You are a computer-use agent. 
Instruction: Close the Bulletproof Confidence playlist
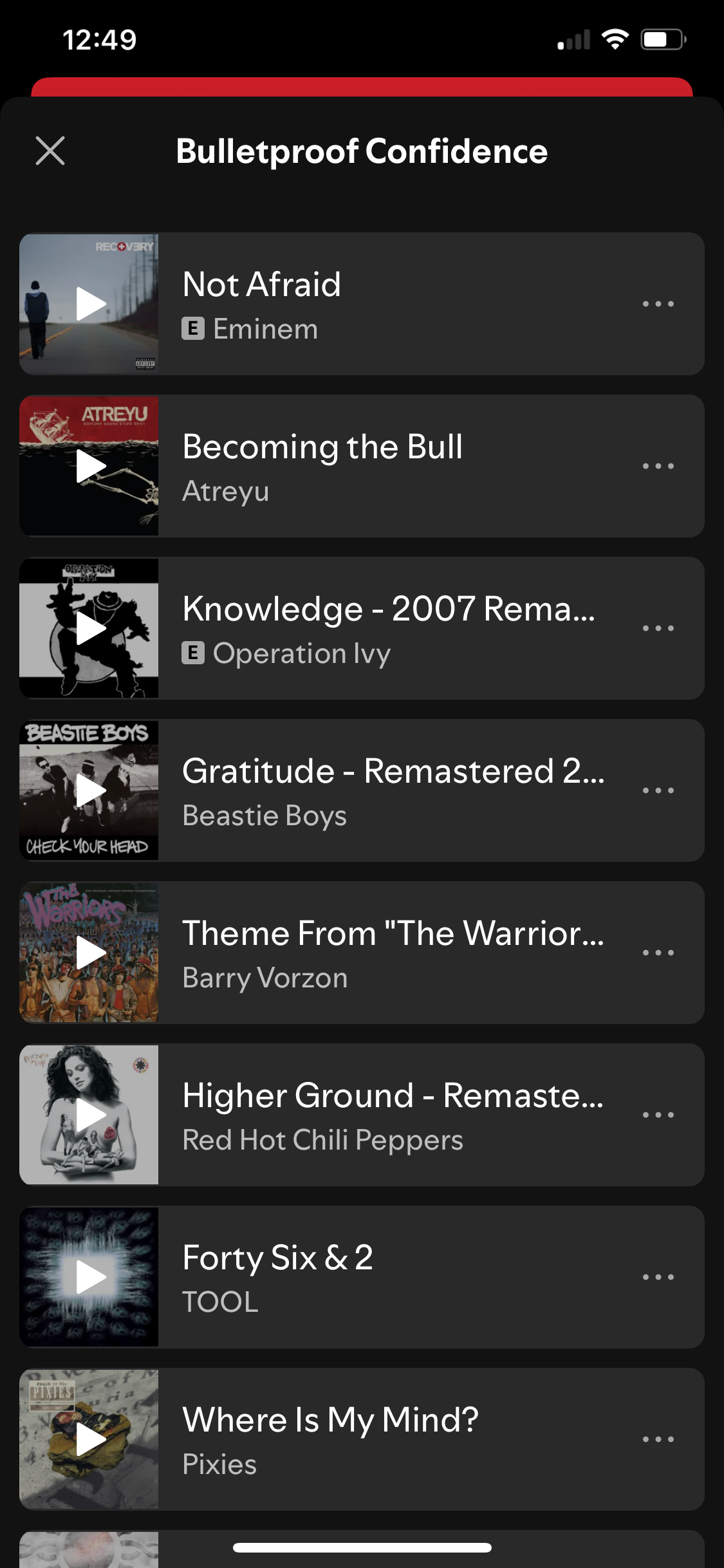tap(50, 151)
